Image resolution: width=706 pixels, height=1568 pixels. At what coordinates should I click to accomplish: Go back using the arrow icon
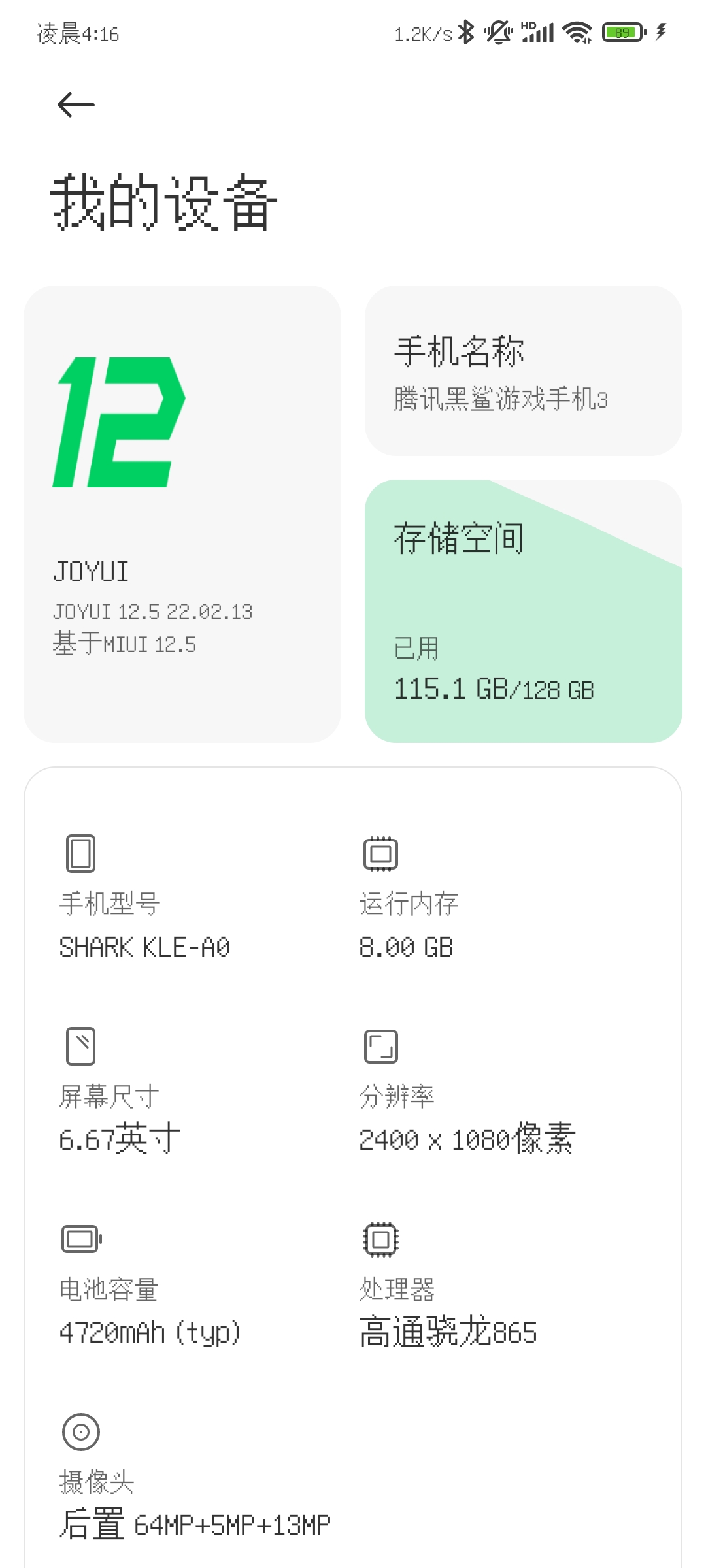tap(76, 105)
